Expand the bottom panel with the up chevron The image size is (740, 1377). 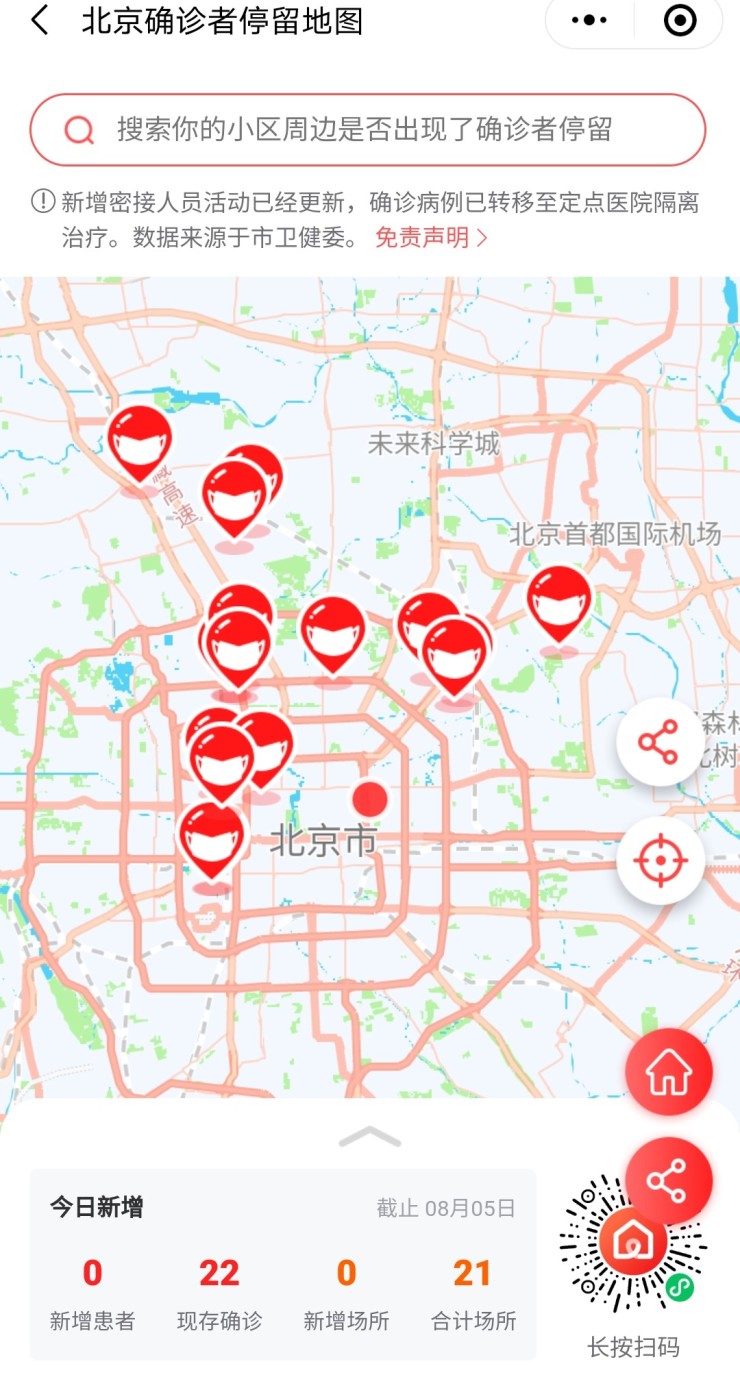(x=370, y=1137)
